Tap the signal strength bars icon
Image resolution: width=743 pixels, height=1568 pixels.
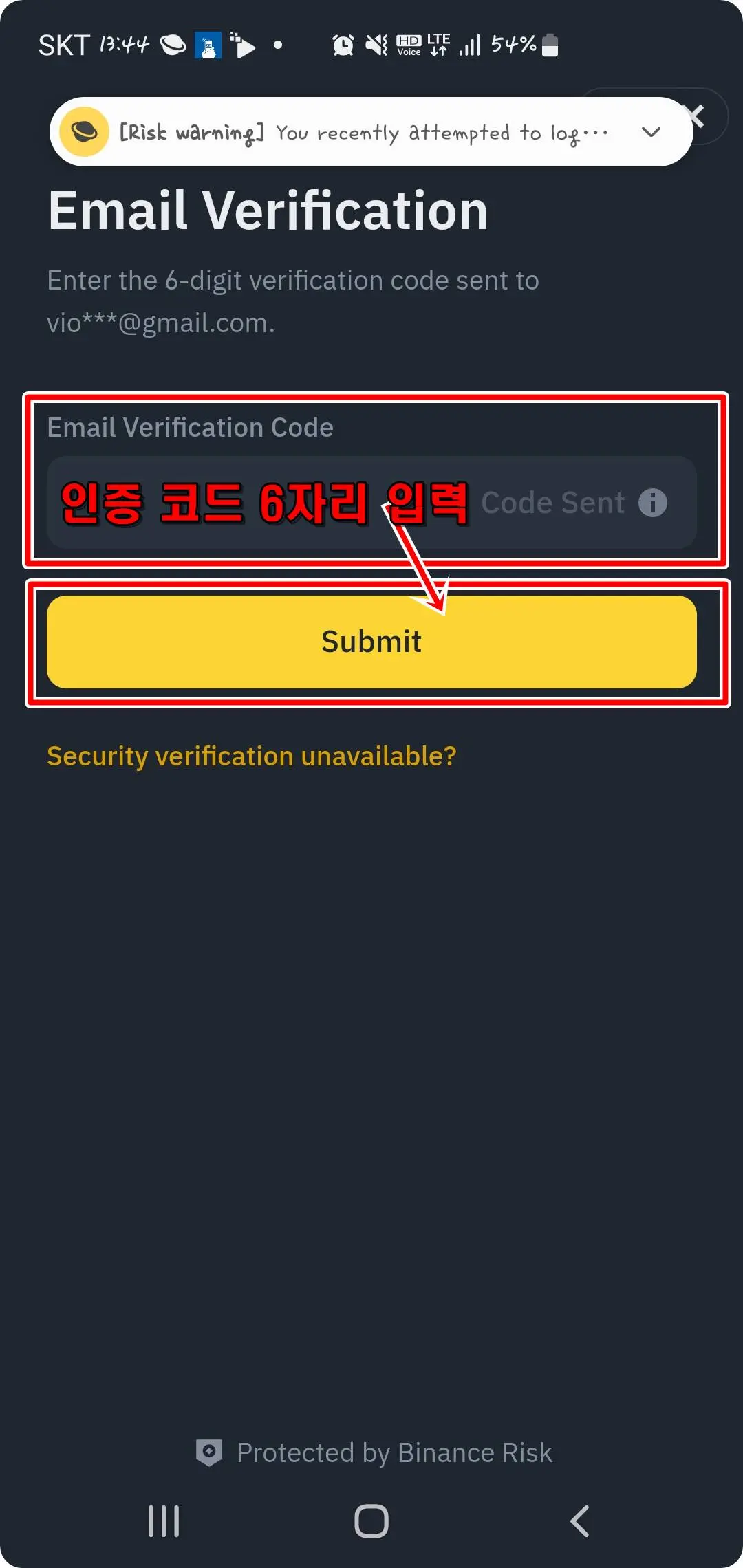click(471, 45)
